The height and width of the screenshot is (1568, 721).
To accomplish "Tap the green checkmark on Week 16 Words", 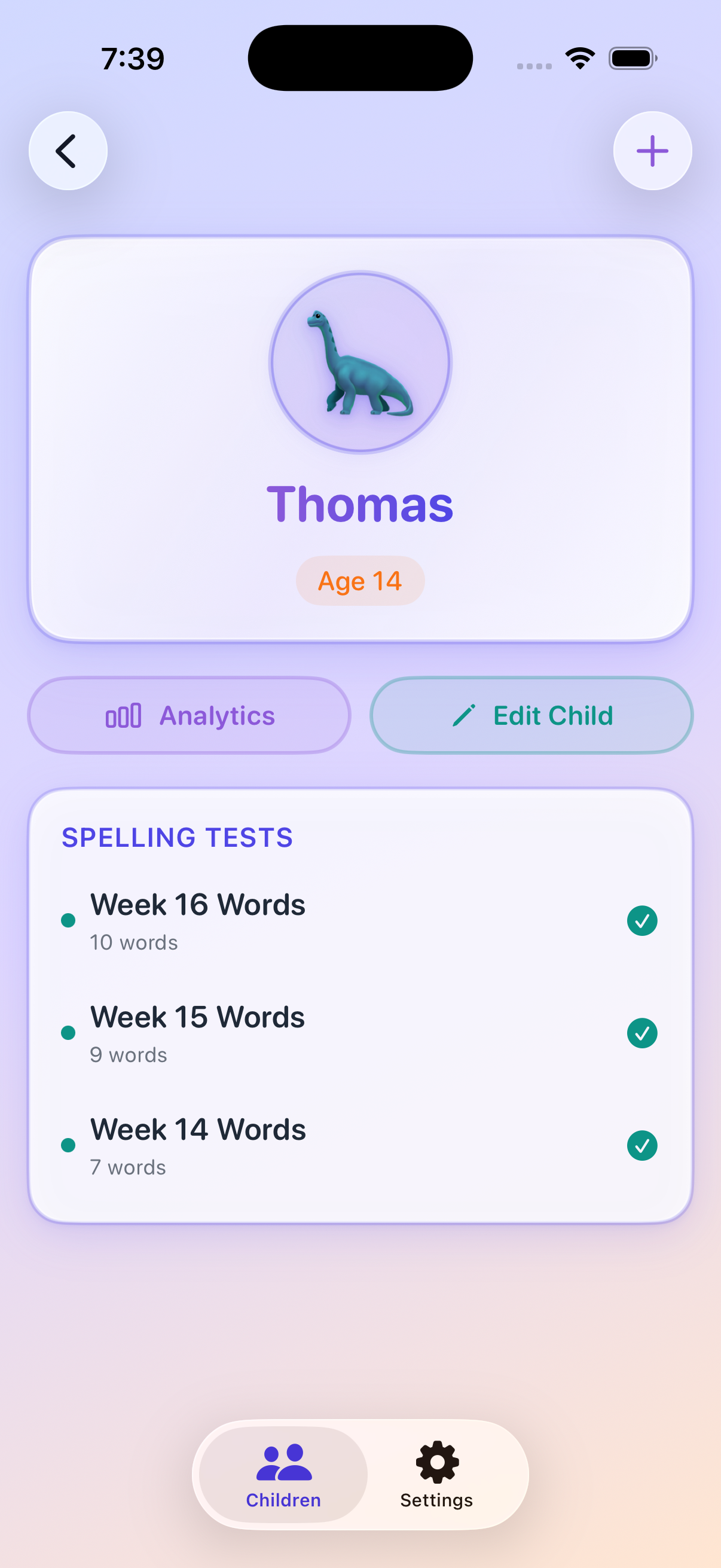I will point(641,920).
